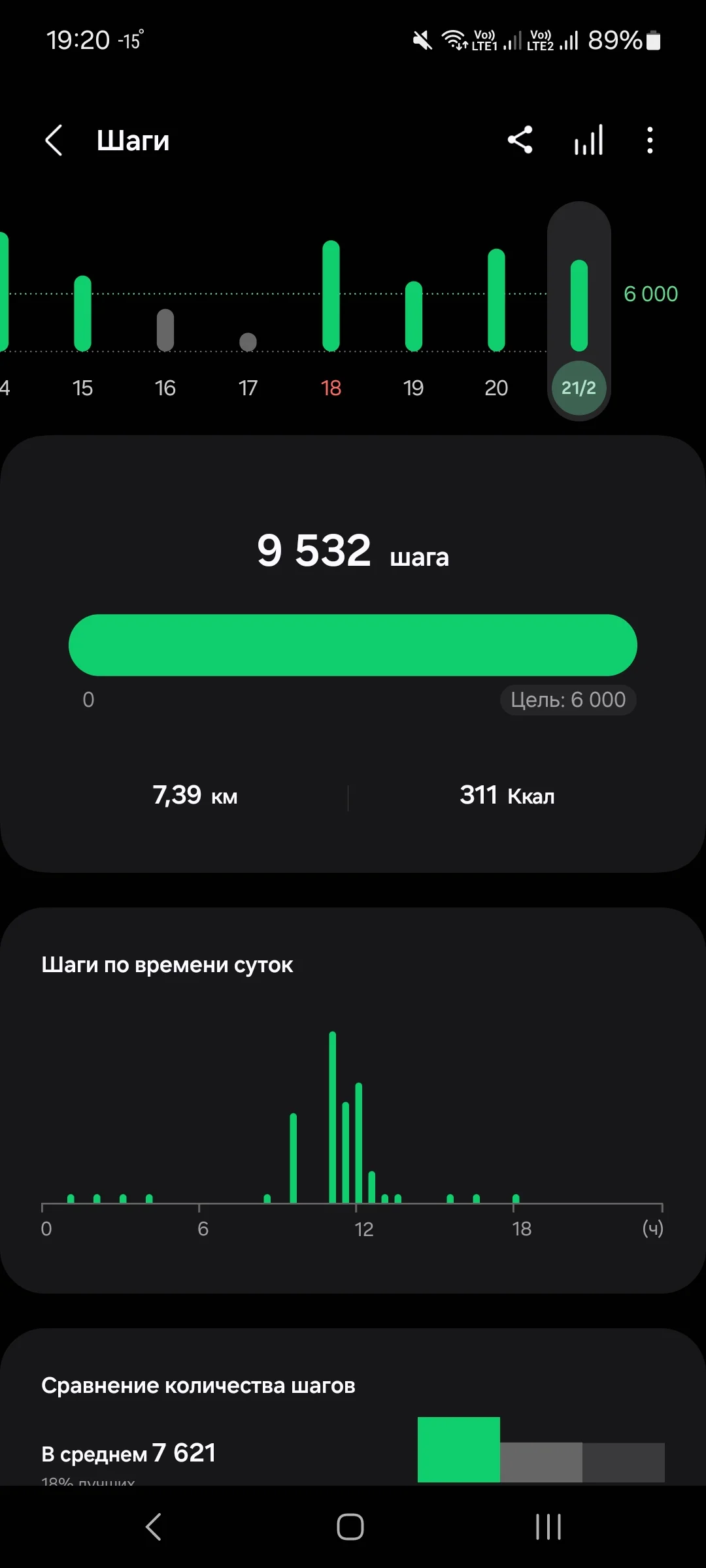Return with the system back button
This screenshot has height=1568, width=706.
(154, 1527)
